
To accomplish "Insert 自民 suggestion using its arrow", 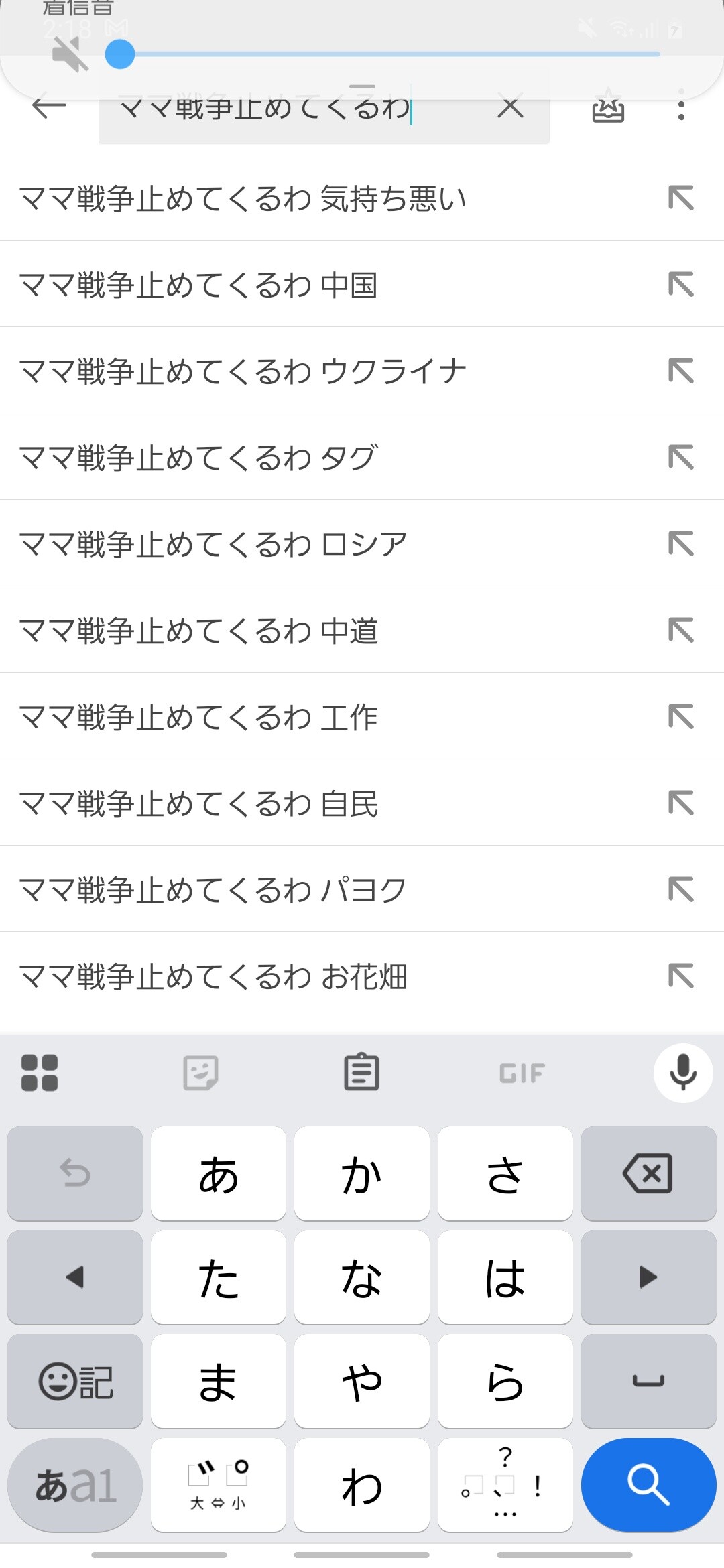I will 680,803.
